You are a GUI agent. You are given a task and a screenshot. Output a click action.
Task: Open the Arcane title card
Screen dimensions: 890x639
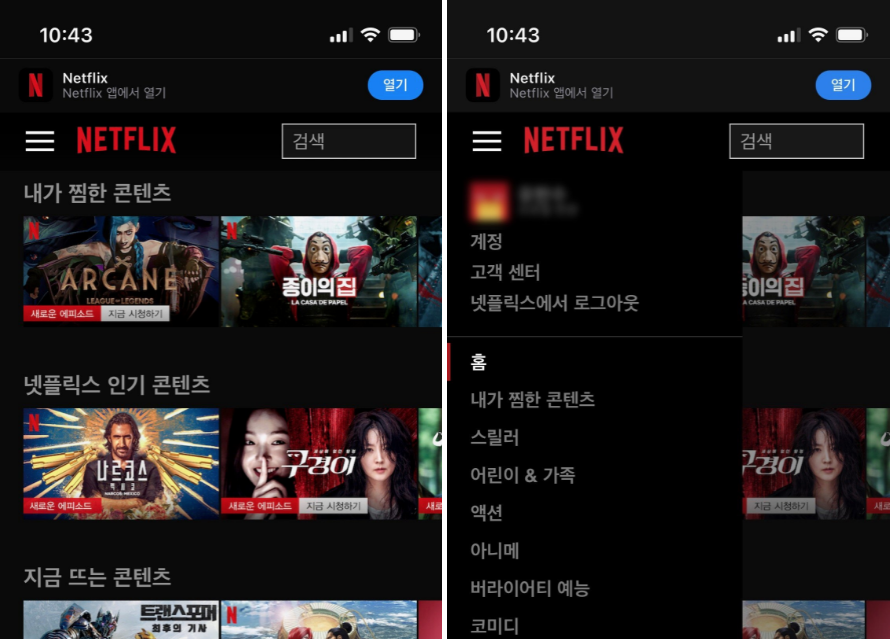[121, 270]
